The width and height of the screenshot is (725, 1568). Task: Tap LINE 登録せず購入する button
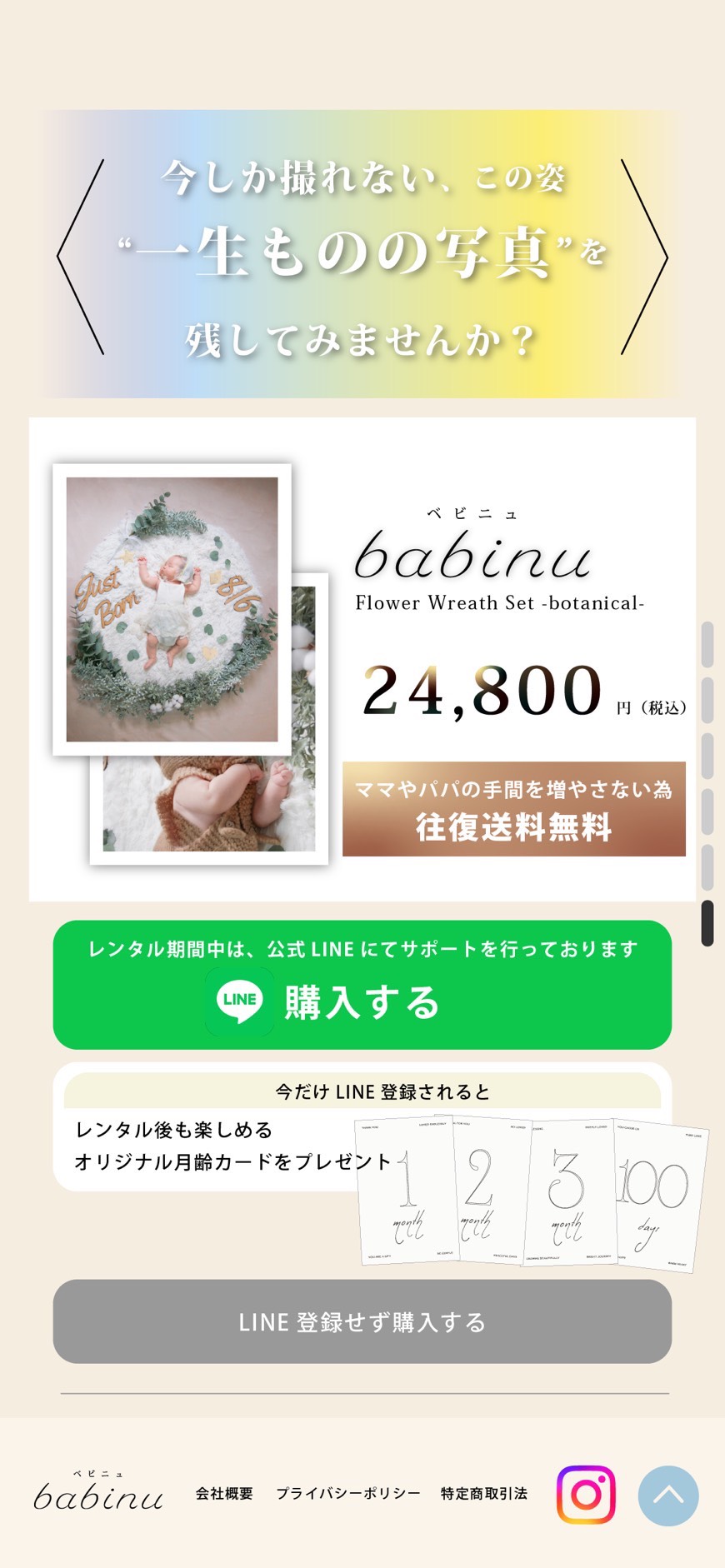tap(362, 1321)
